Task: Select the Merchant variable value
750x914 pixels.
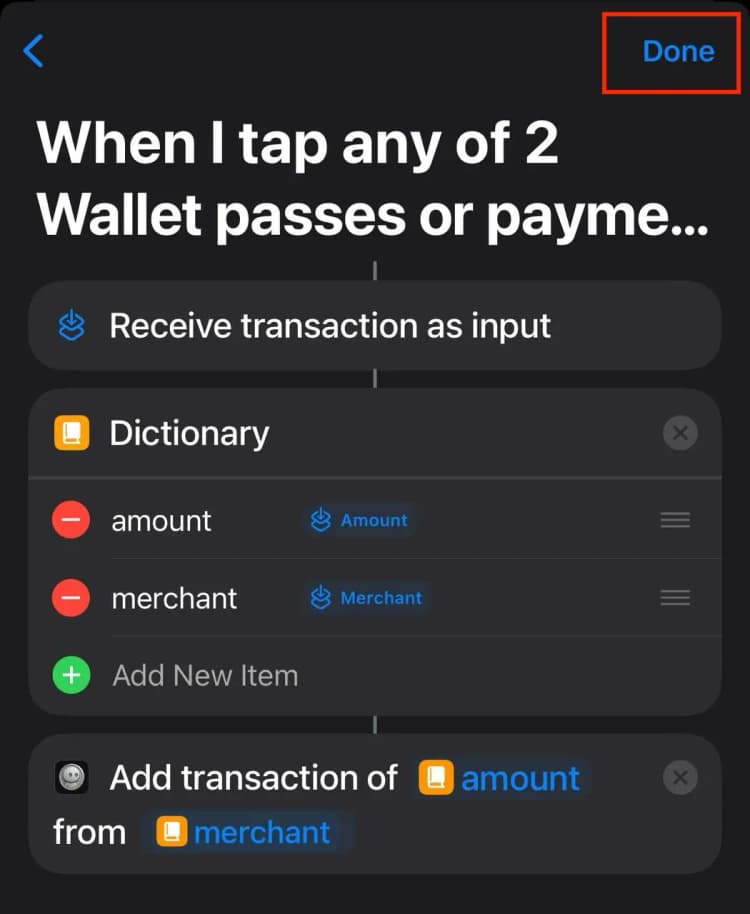Action: pyautogui.click(x=367, y=598)
